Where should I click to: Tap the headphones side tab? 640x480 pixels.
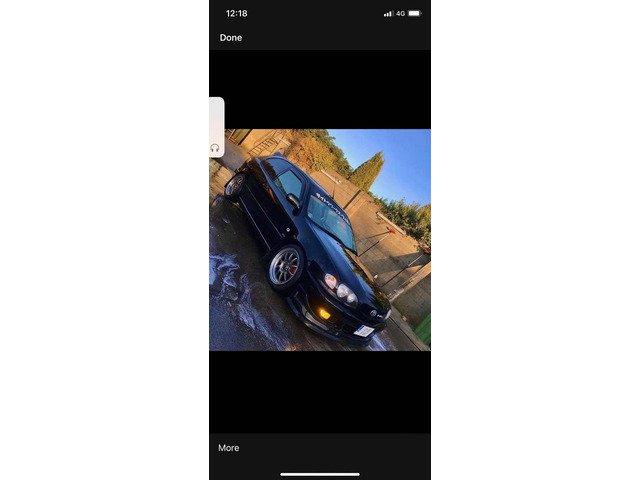click(215, 146)
